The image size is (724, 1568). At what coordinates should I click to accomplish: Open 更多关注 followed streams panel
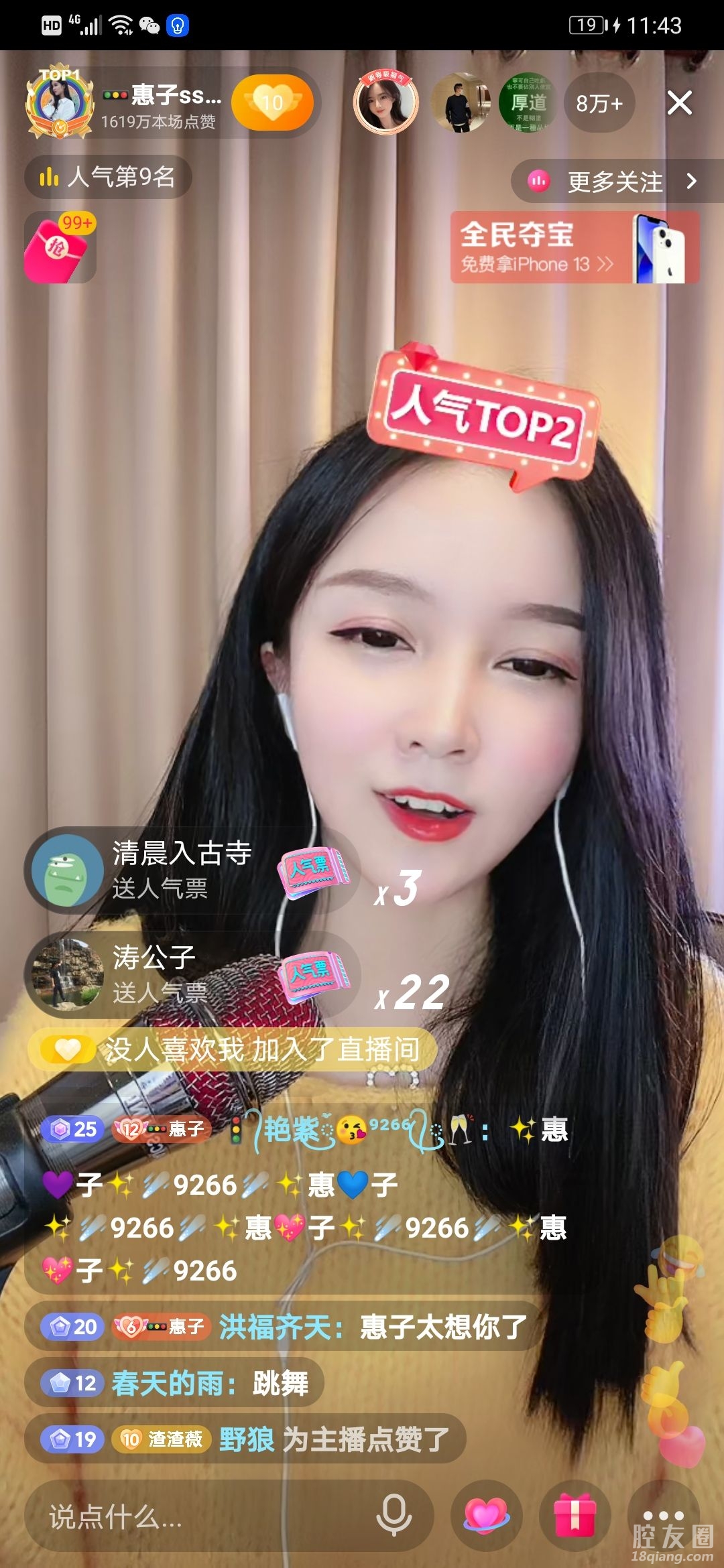(613, 182)
